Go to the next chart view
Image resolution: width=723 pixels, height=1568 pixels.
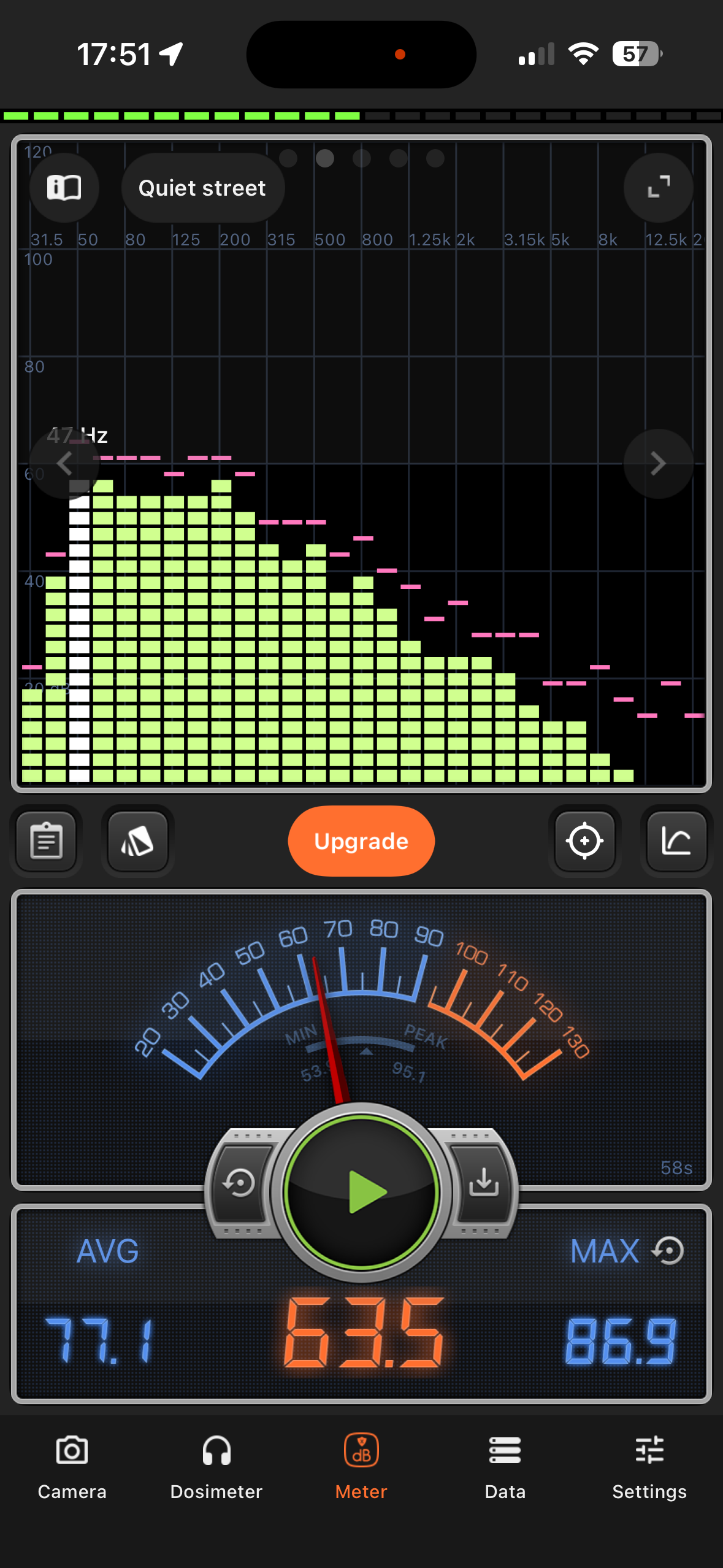(x=659, y=464)
